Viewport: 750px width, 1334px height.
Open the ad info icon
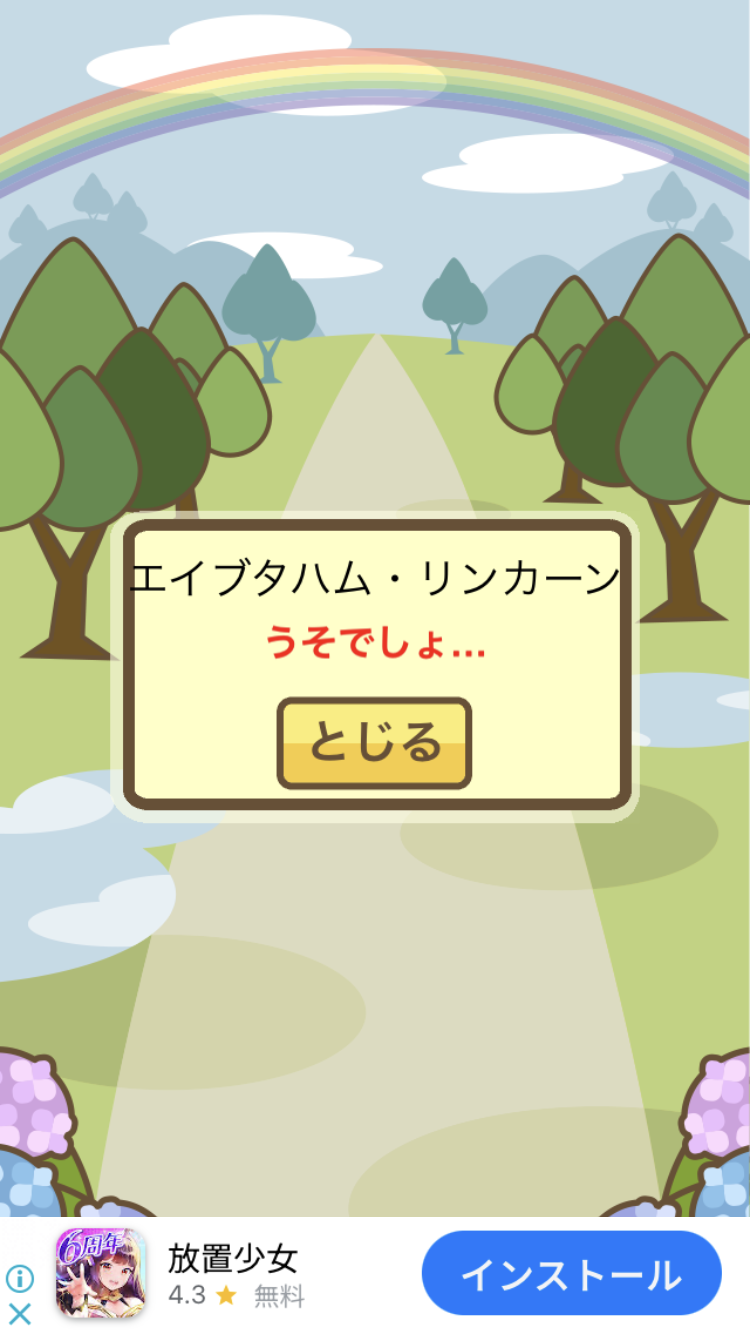point(20,1278)
